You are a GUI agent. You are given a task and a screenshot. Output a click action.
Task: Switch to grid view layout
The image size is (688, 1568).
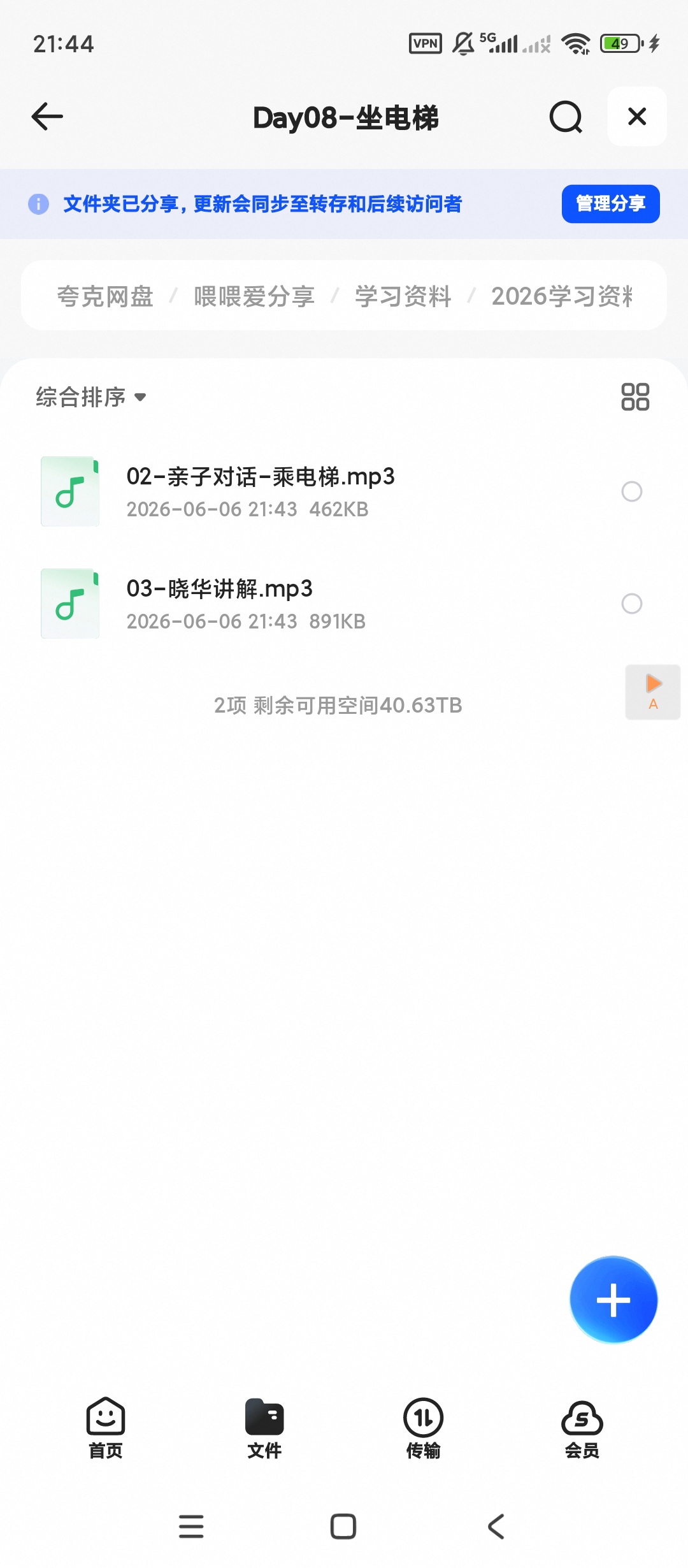(635, 396)
